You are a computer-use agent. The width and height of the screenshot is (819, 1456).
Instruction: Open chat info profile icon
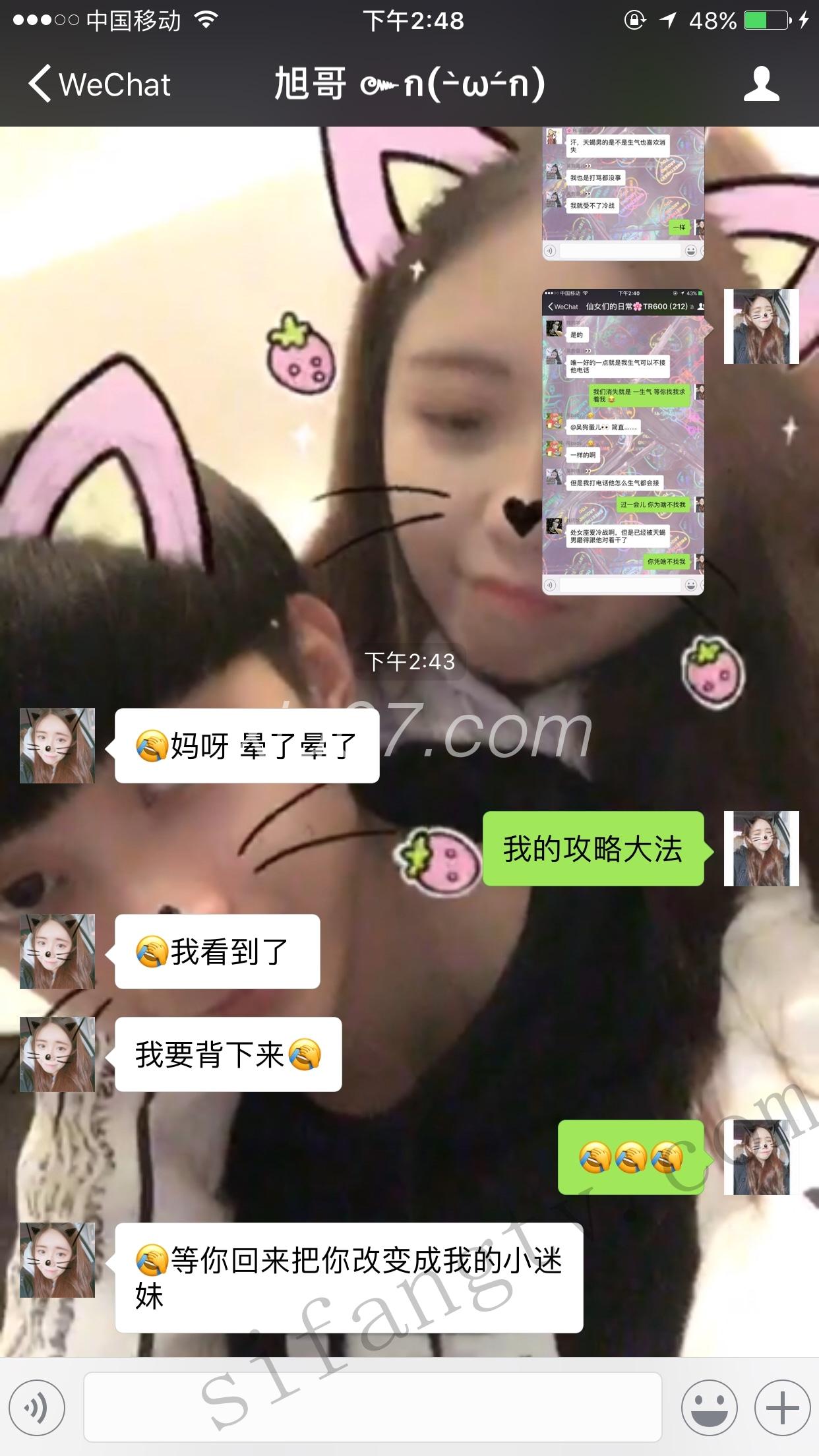tap(761, 84)
